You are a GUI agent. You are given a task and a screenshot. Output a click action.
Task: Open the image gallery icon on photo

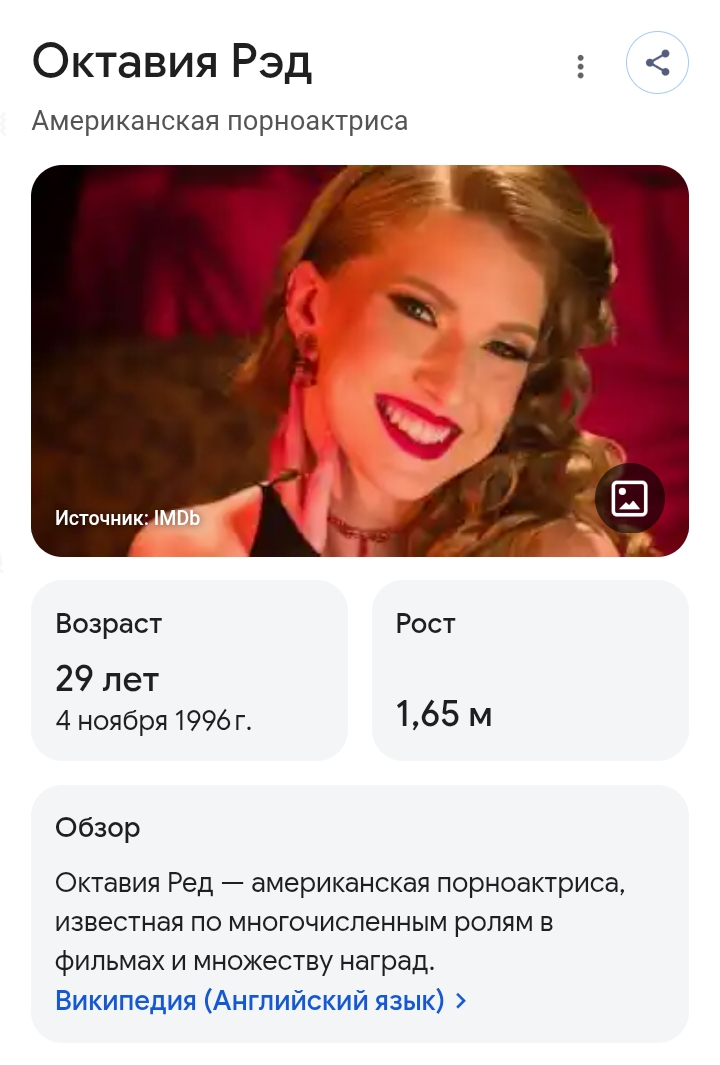click(630, 499)
